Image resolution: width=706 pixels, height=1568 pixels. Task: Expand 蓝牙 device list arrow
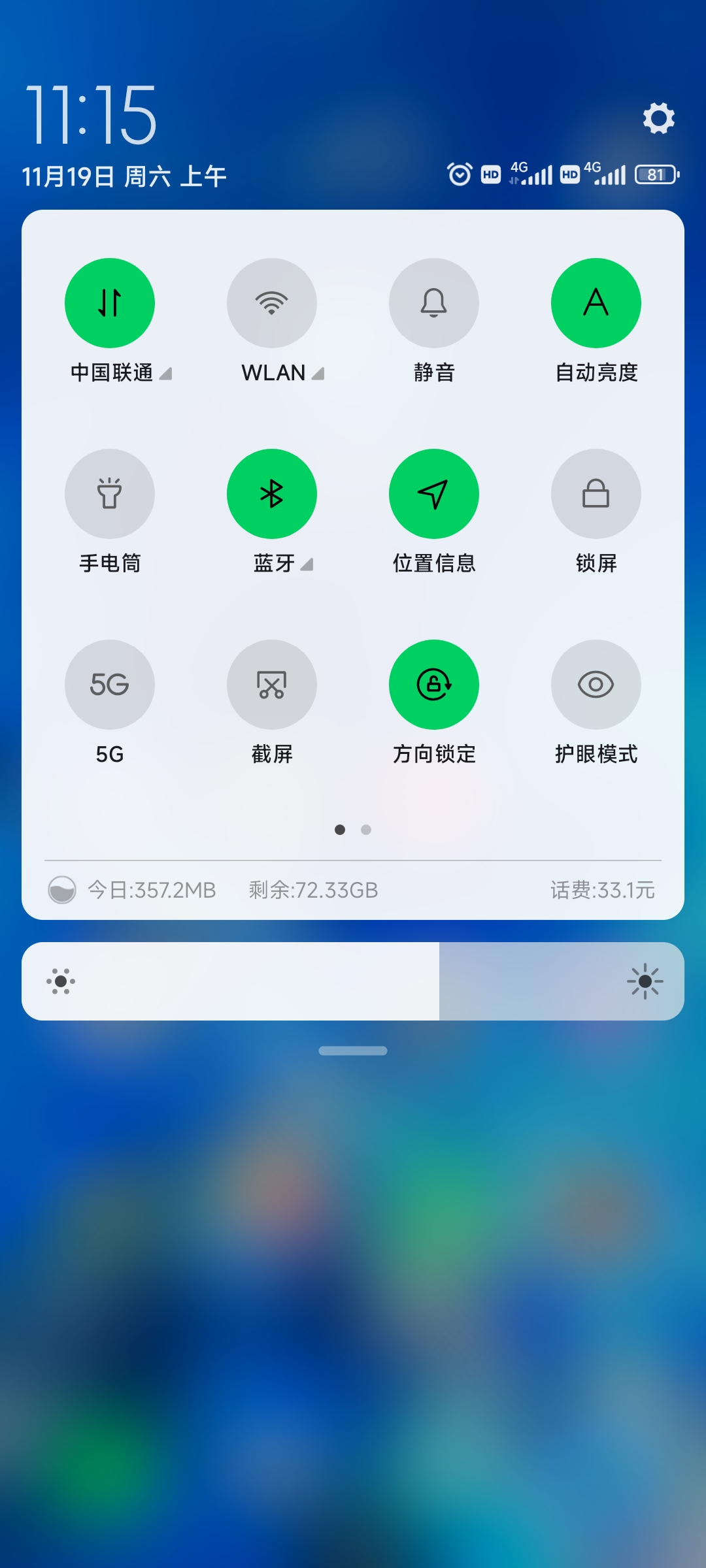(x=307, y=564)
